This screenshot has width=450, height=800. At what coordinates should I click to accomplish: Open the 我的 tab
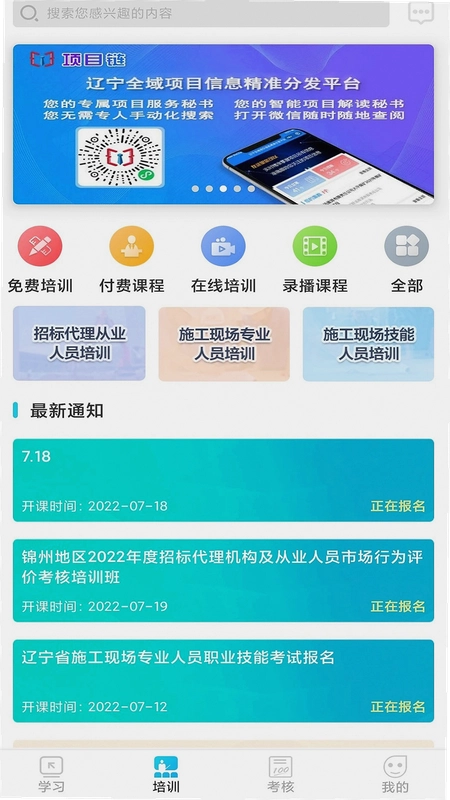click(395, 774)
